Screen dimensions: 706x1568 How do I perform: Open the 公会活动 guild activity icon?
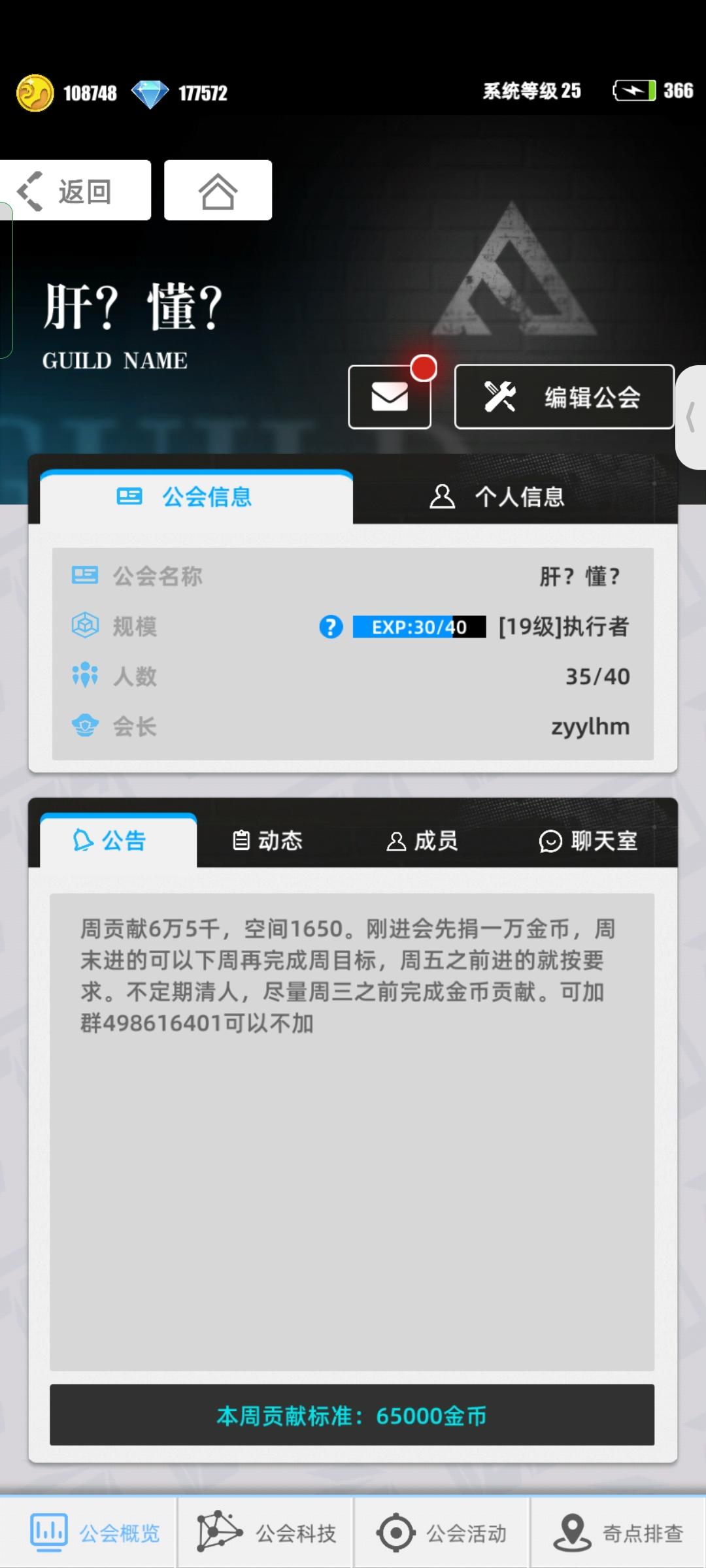point(395,1531)
